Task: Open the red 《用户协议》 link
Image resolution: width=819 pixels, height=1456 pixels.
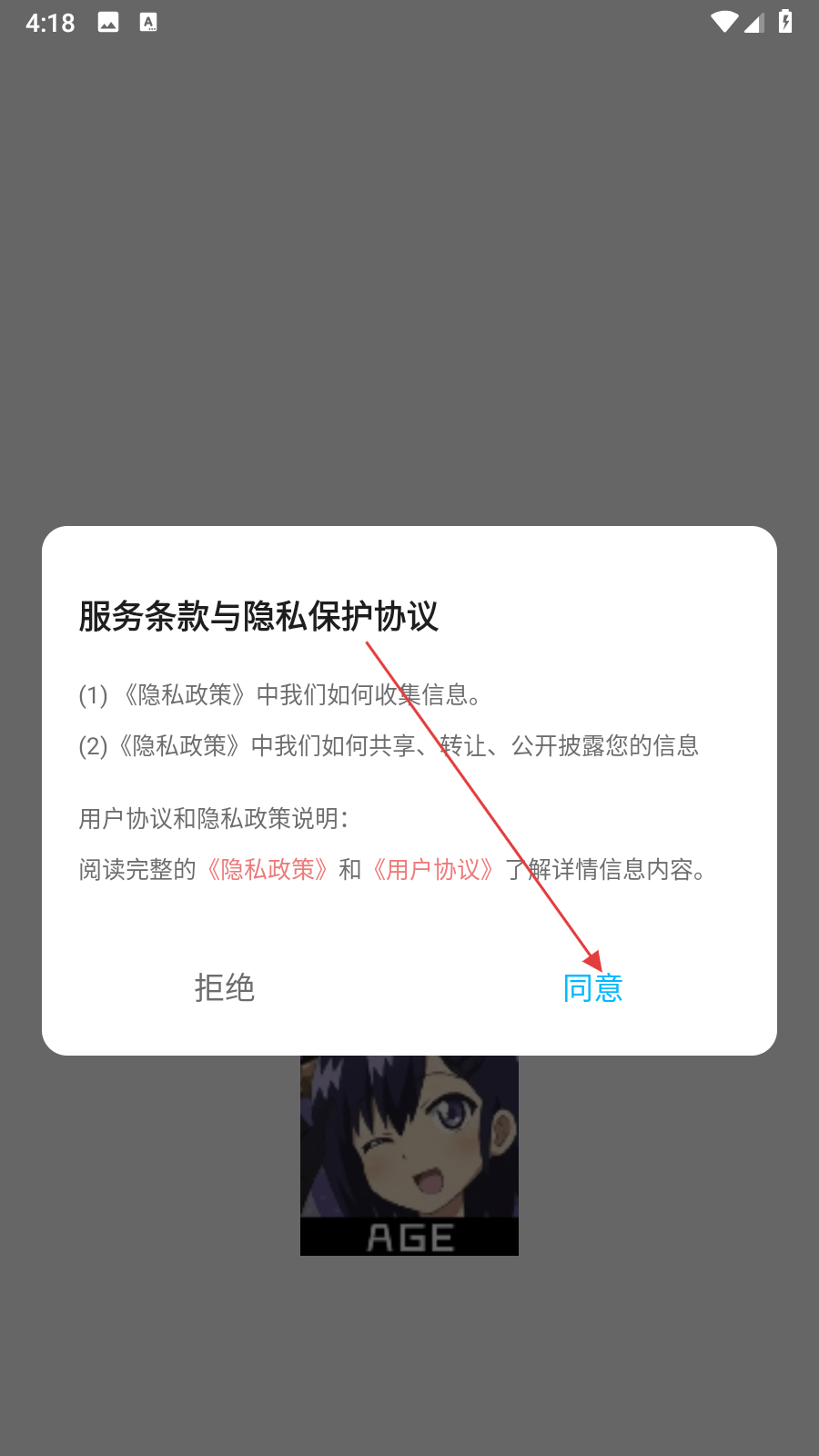Action: click(433, 870)
